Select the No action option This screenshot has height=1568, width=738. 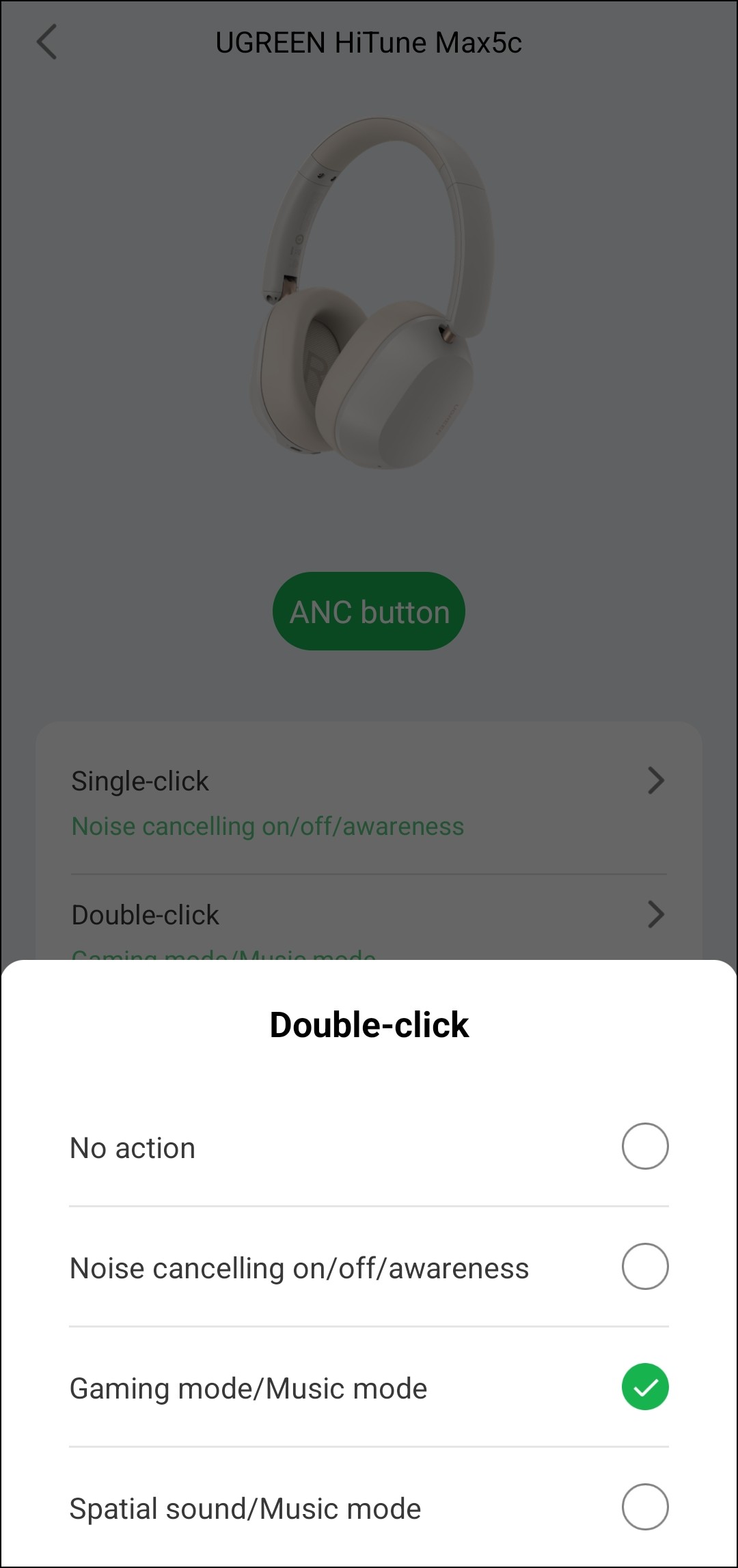point(644,1146)
